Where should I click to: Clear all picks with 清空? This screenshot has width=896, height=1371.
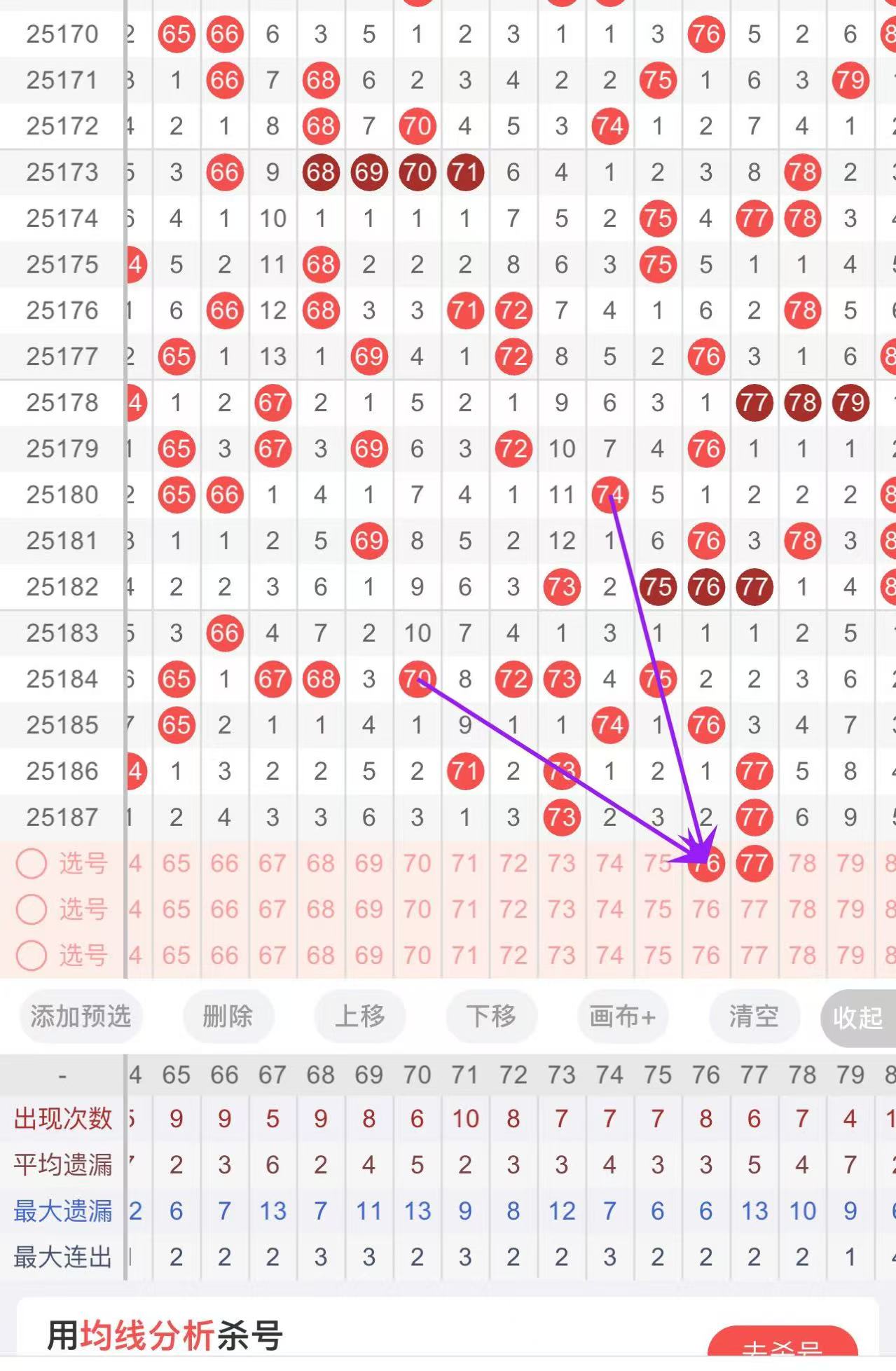click(754, 1017)
